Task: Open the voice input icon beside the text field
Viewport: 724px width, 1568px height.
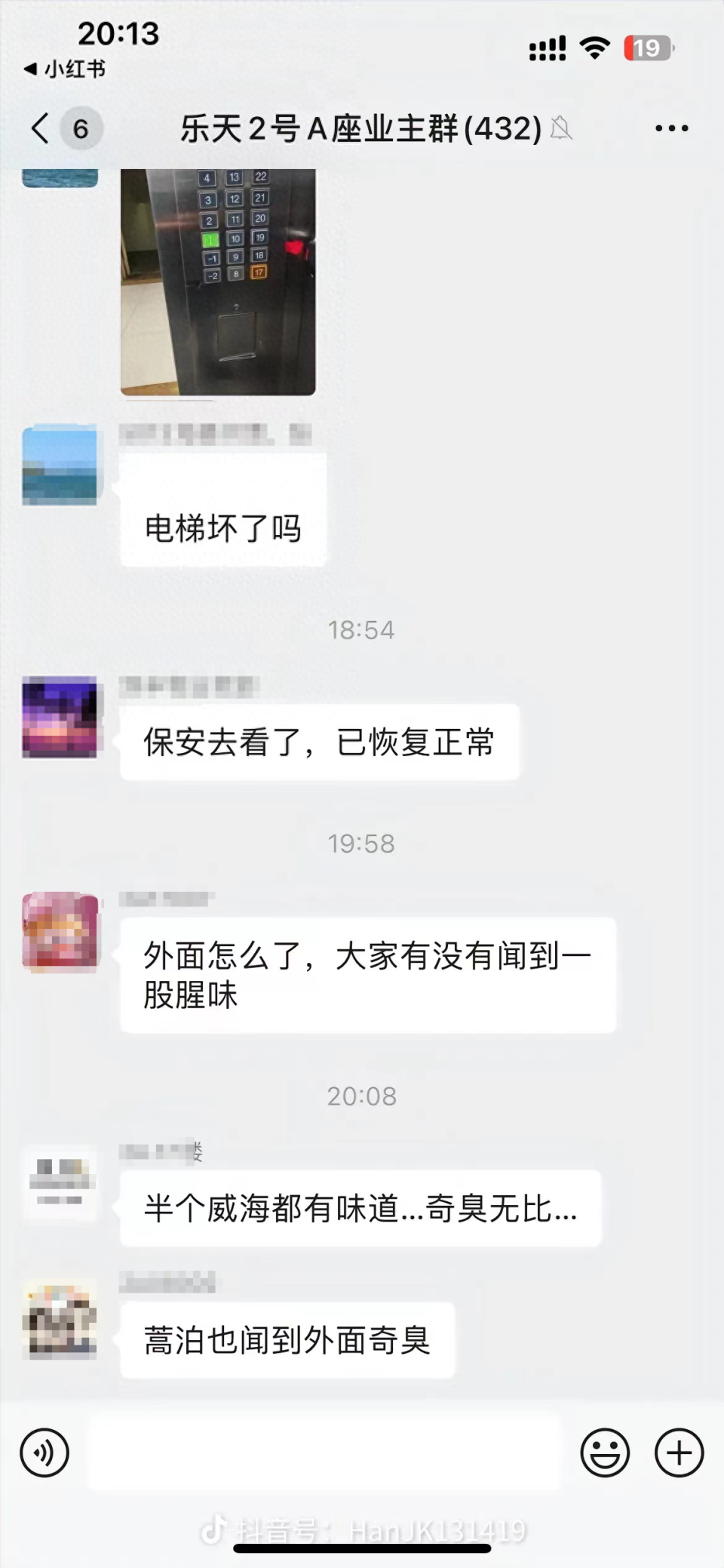Action: point(44,1451)
